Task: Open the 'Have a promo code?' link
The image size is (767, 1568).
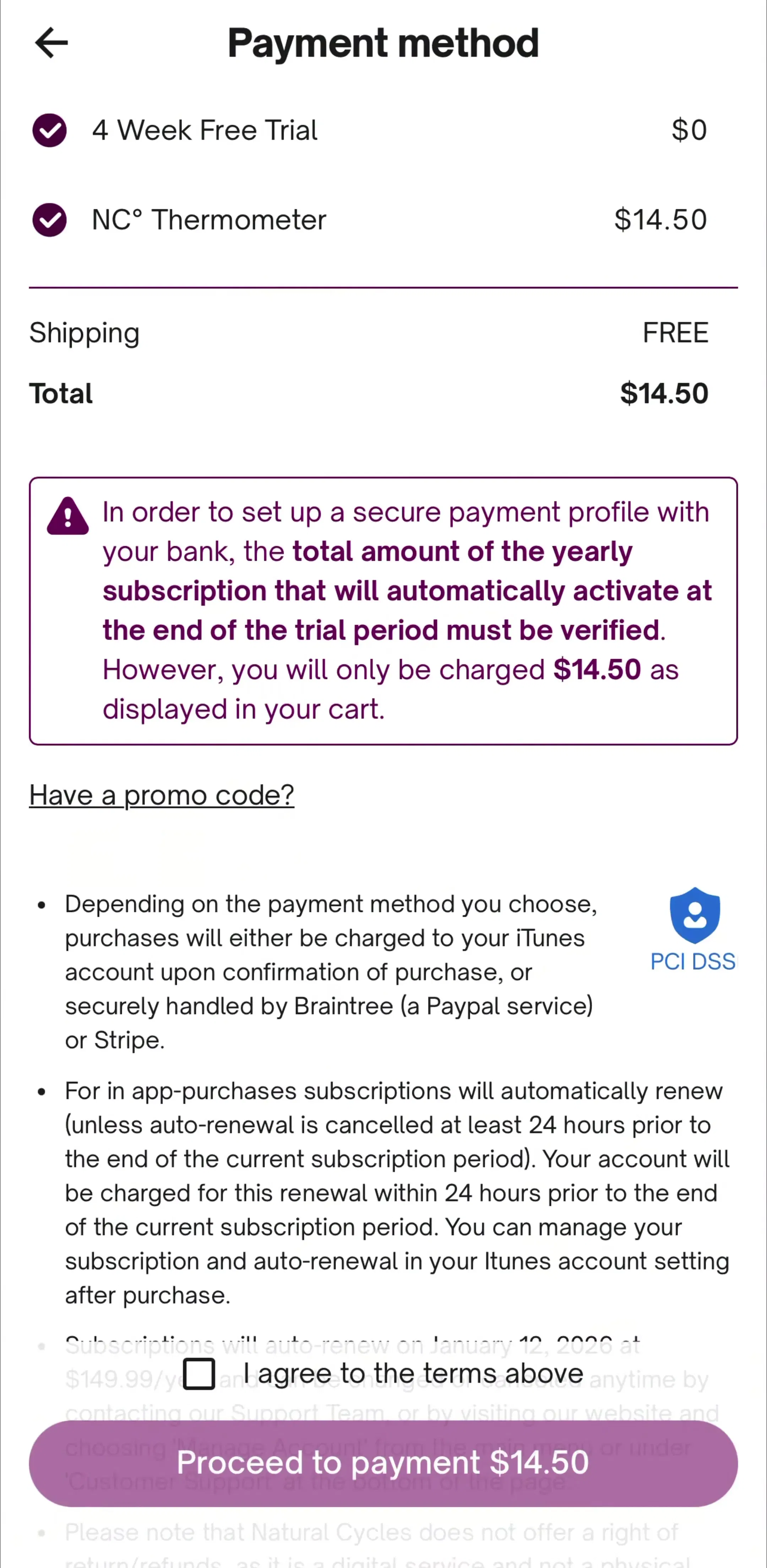Action: coord(162,795)
